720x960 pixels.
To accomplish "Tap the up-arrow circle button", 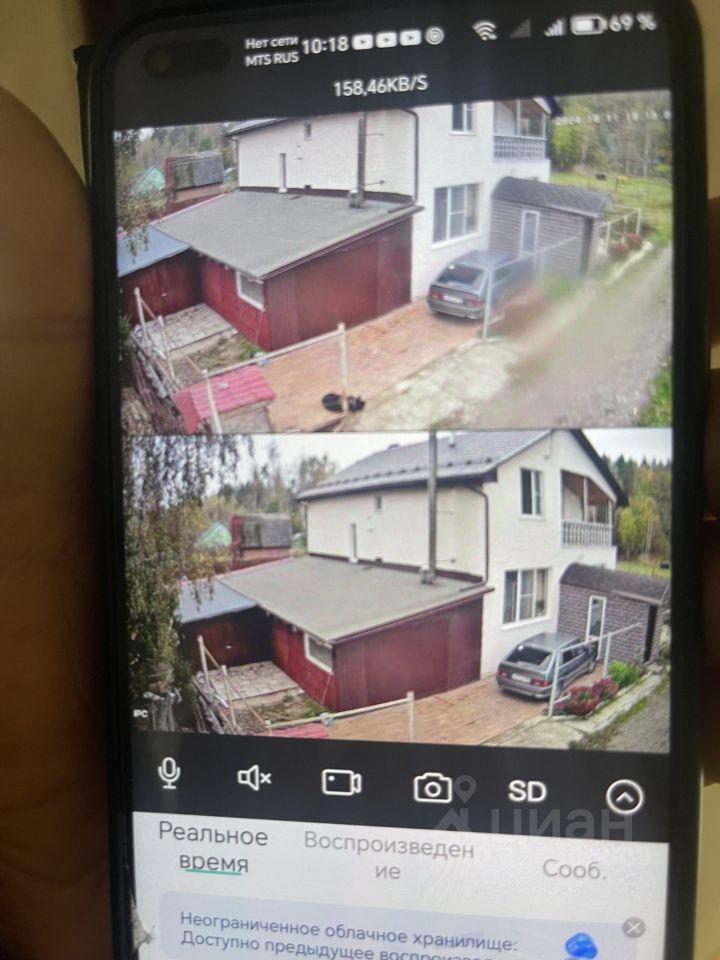I will (x=625, y=797).
